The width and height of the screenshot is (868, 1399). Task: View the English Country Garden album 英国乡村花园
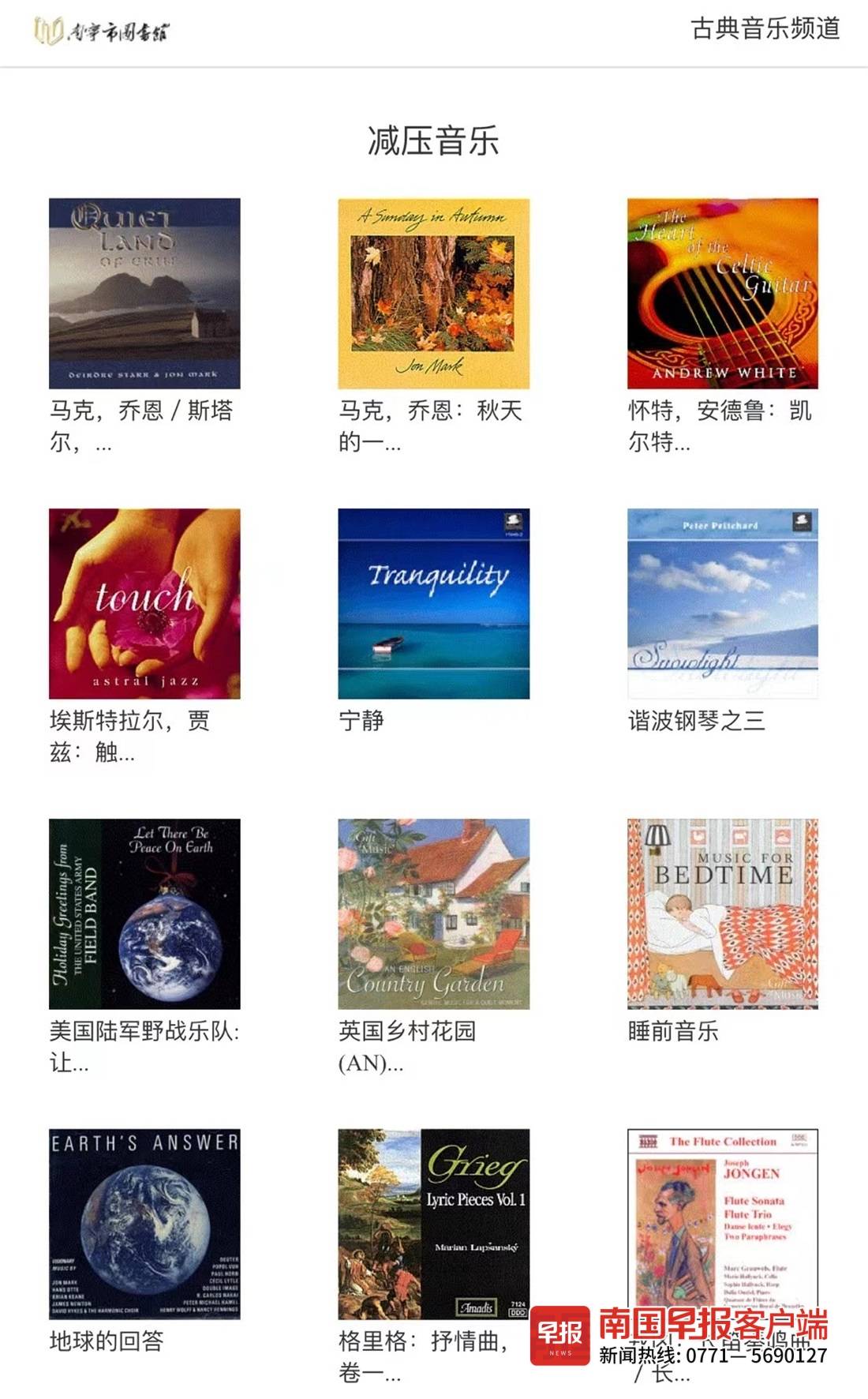pos(433,914)
